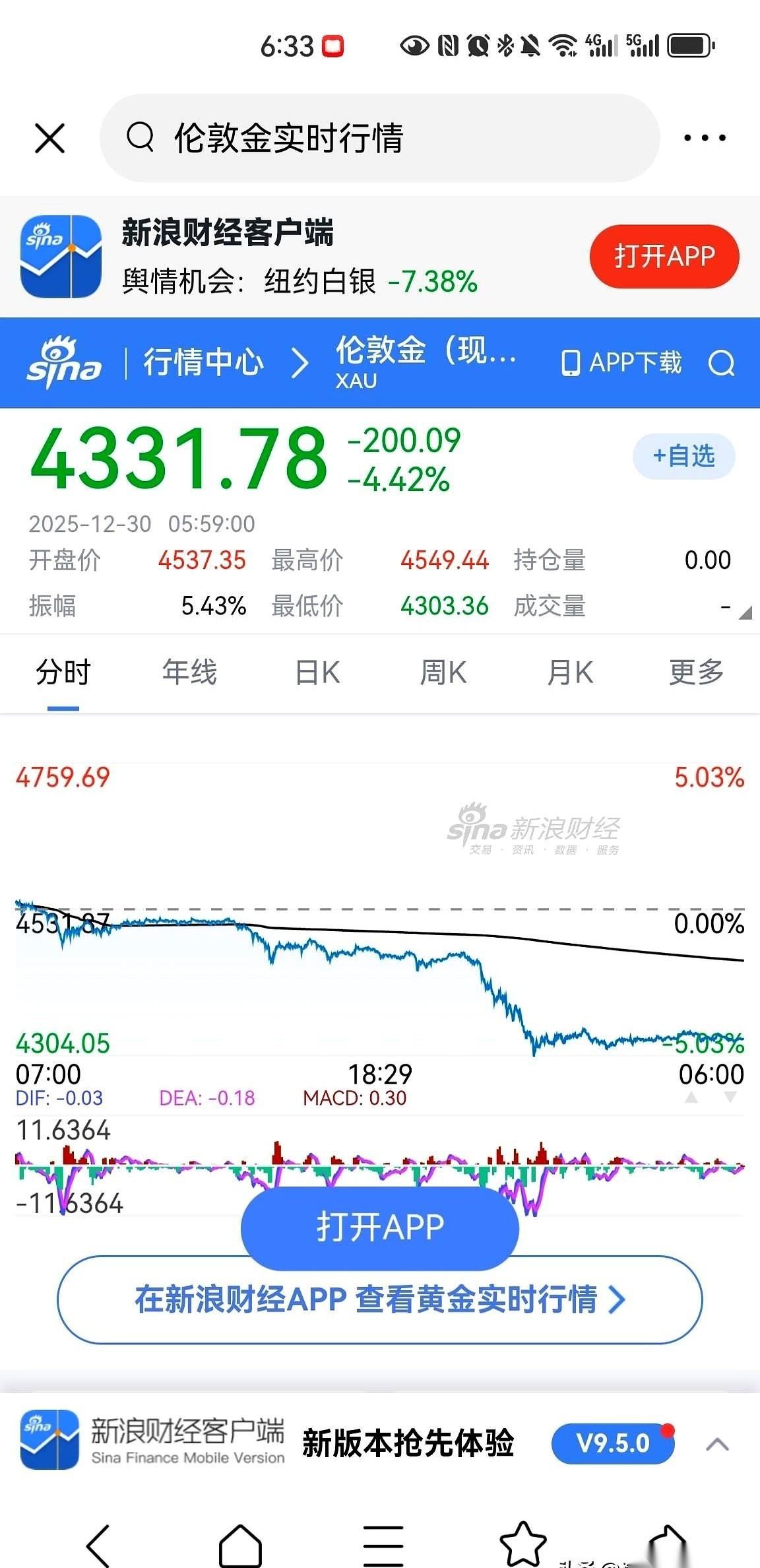
Task: Tap the APP下载 phone icon
Action: [571, 363]
